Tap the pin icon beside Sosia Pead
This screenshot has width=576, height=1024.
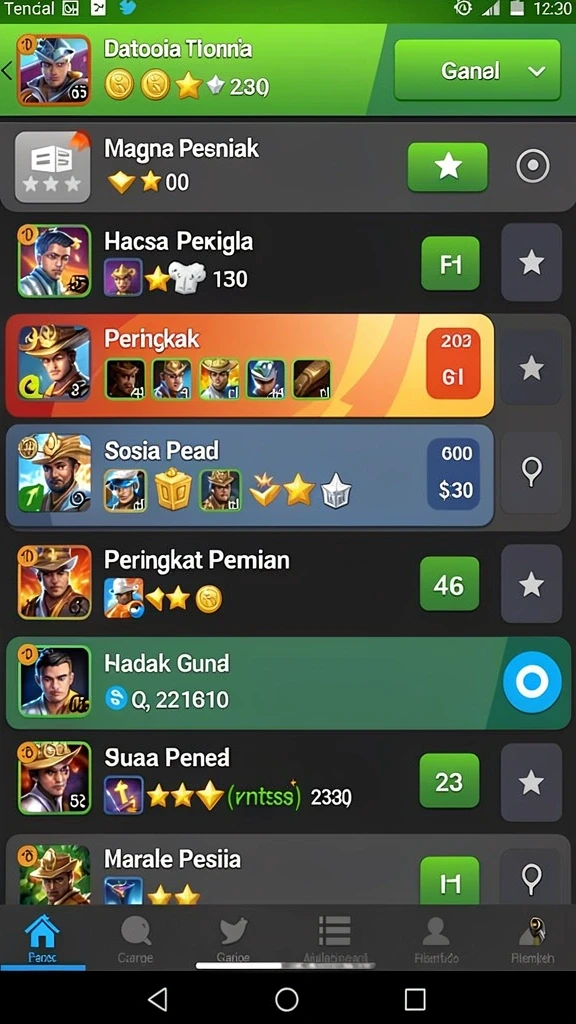[x=532, y=472]
